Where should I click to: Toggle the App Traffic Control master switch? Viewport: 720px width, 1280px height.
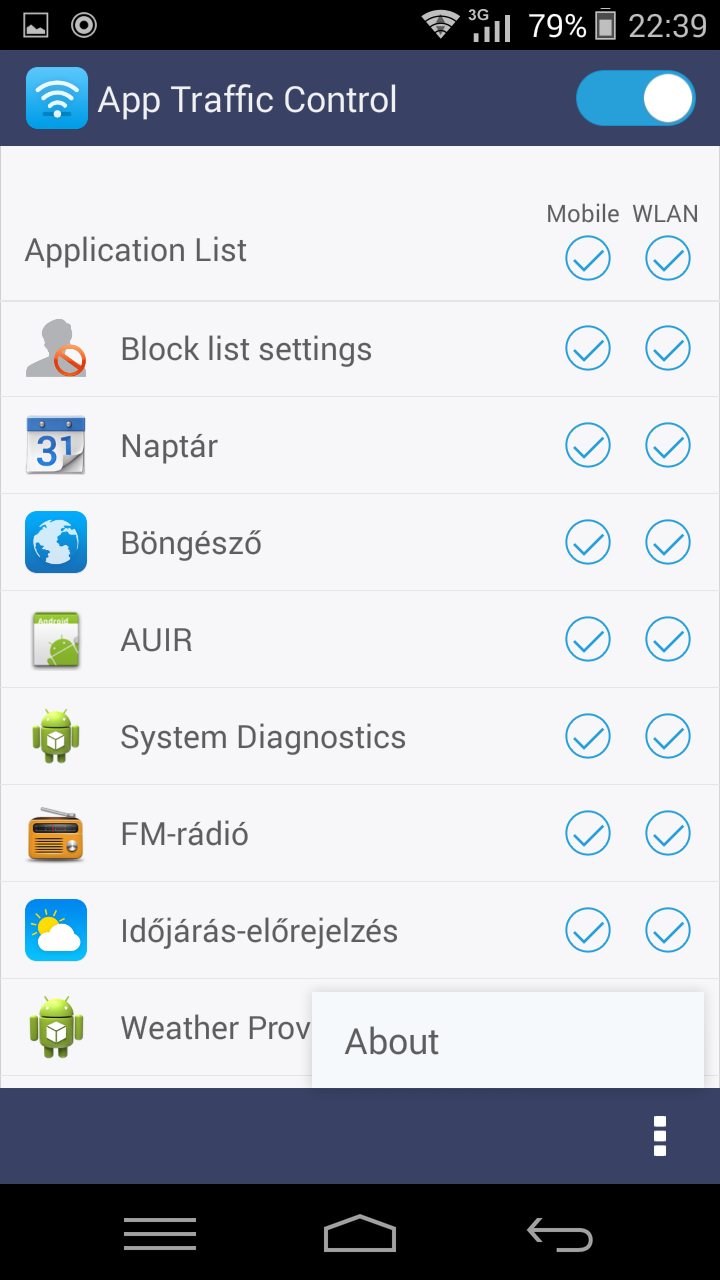coord(635,98)
